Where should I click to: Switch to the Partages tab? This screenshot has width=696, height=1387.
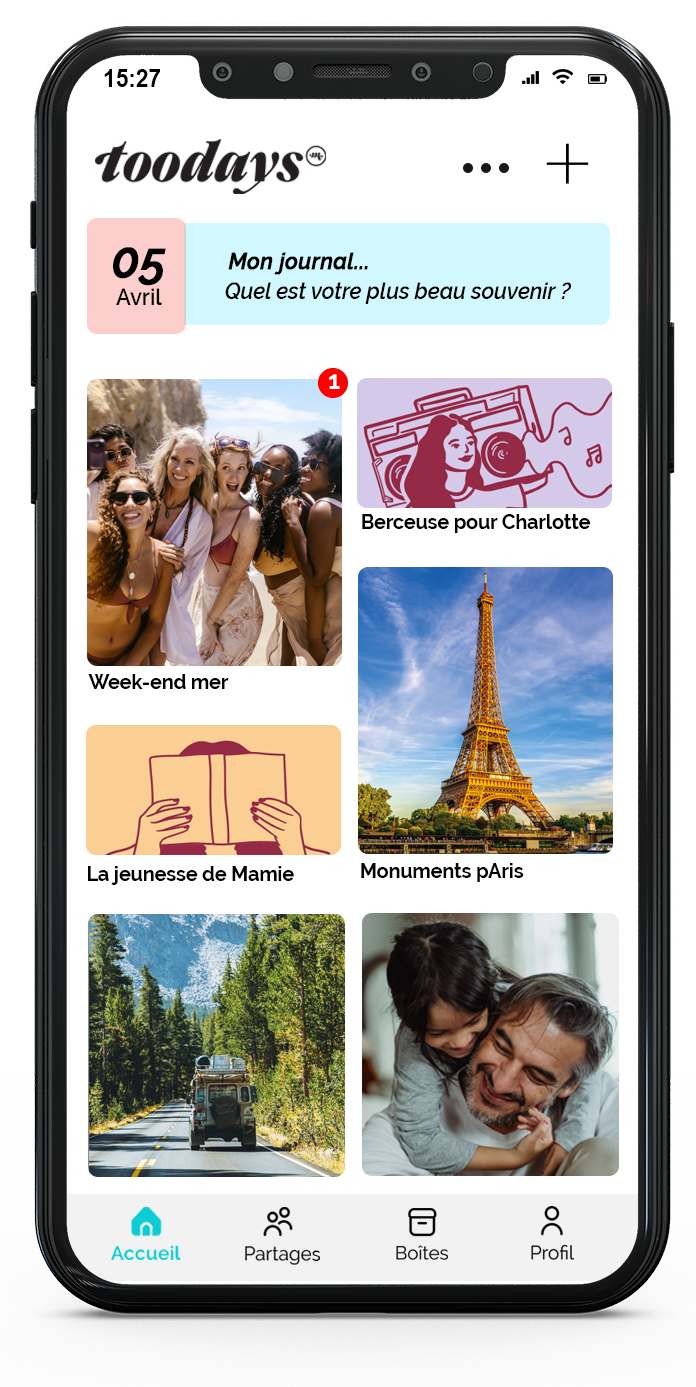click(282, 1236)
